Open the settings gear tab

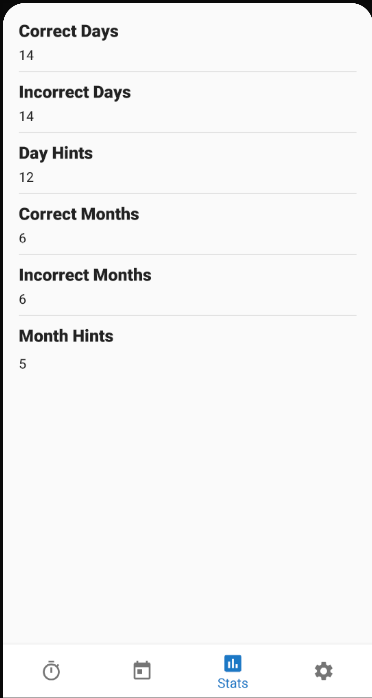tap(323, 671)
